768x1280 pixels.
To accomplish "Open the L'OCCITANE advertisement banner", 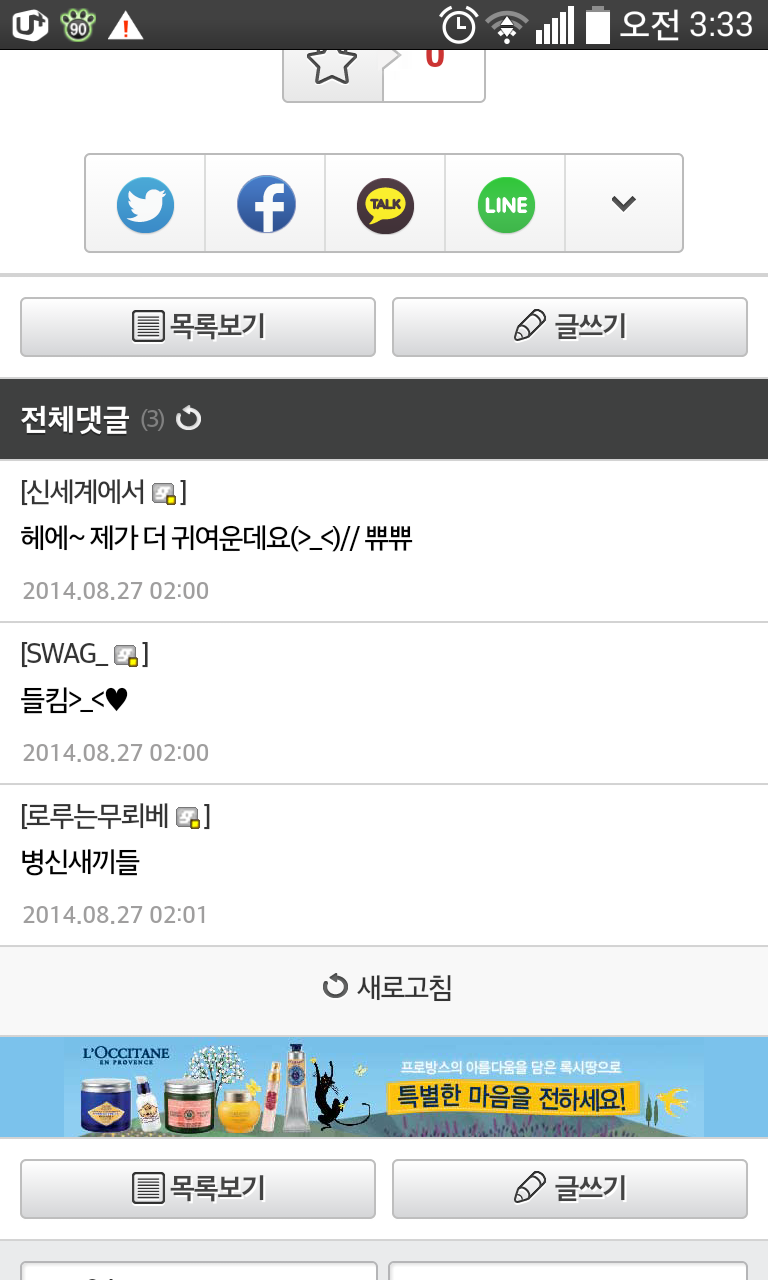I will click(384, 1087).
